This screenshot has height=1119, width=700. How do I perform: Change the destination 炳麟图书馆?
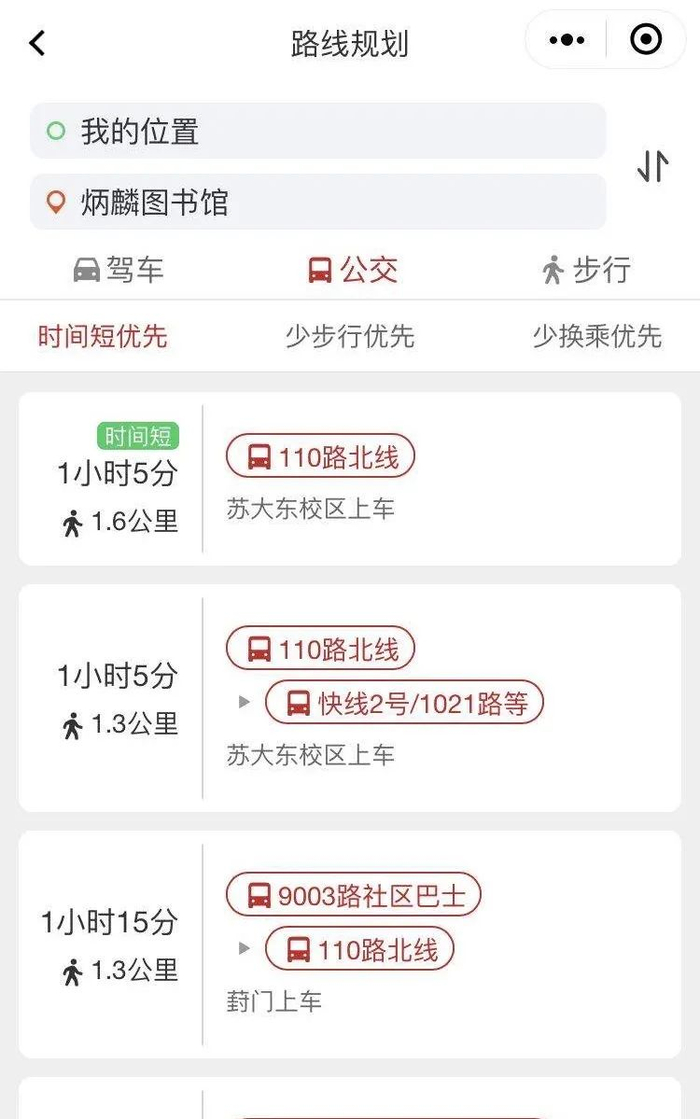point(318,202)
